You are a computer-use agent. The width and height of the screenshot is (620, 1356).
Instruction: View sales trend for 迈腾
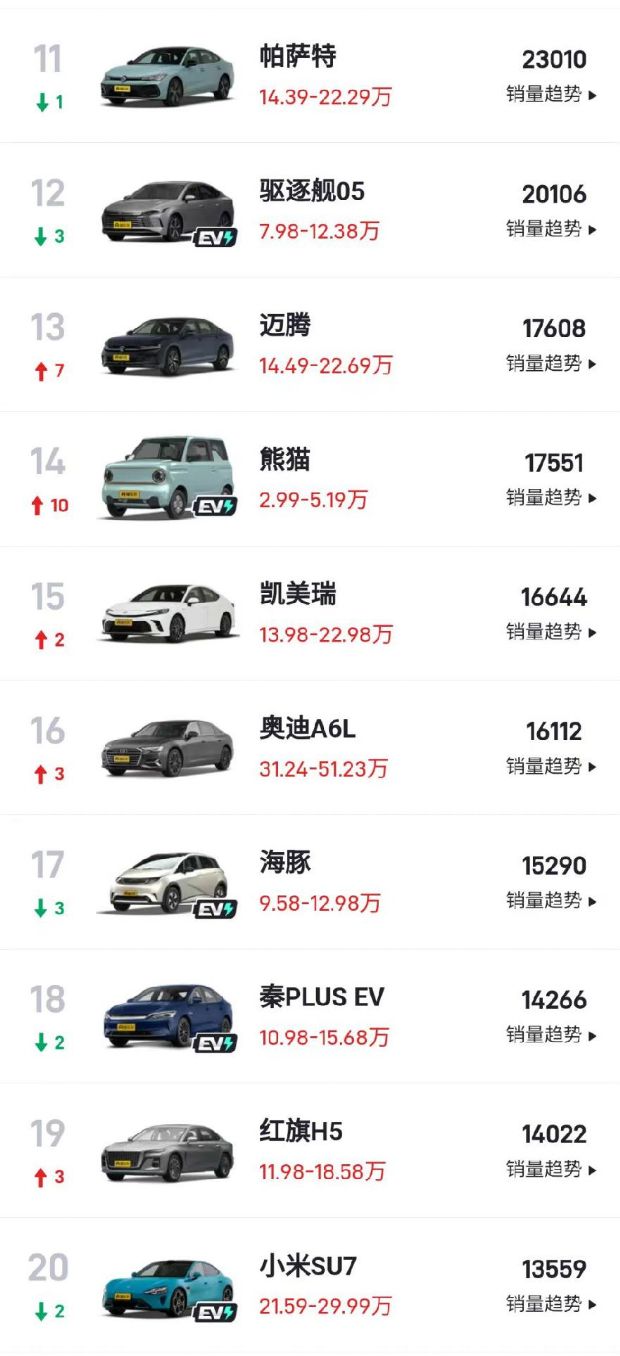click(x=551, y=364)
